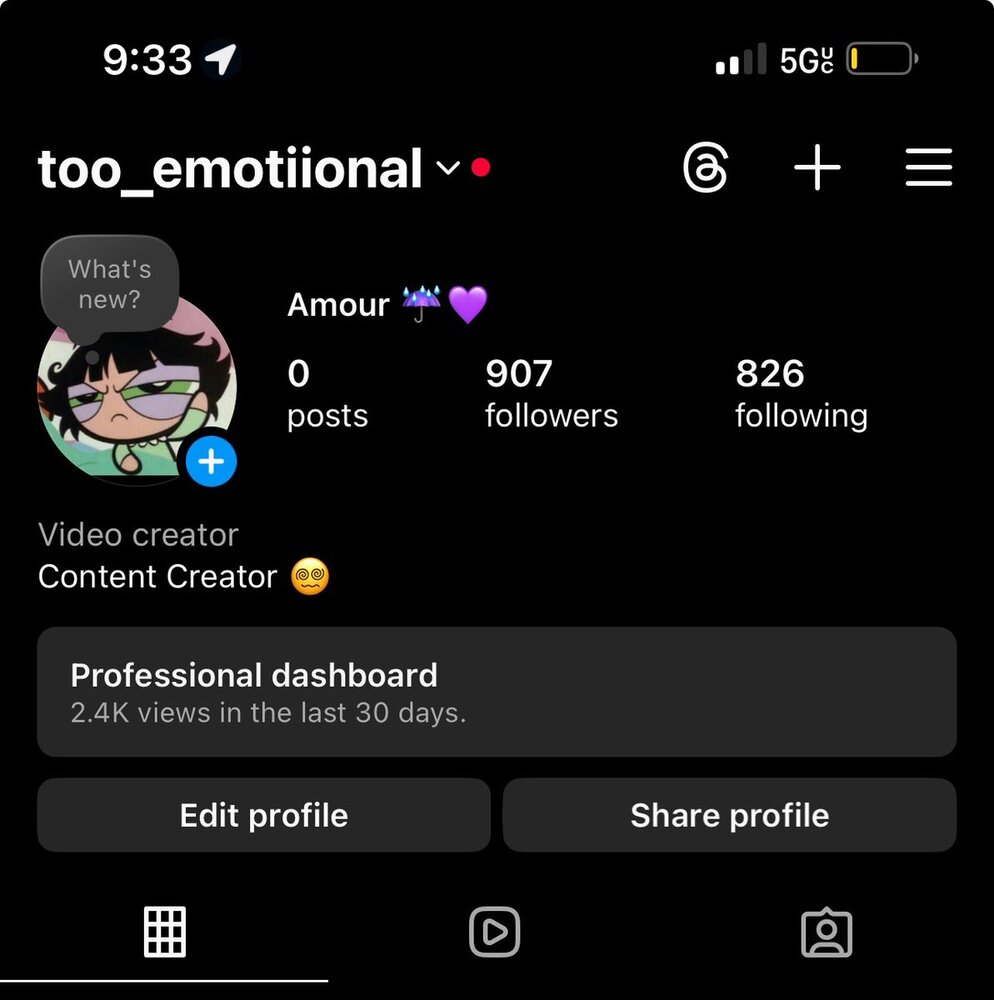Viewport: 994px width, 1000px height.
Task: Switch to the Reels tab
Action: click(x=495, y=932)
